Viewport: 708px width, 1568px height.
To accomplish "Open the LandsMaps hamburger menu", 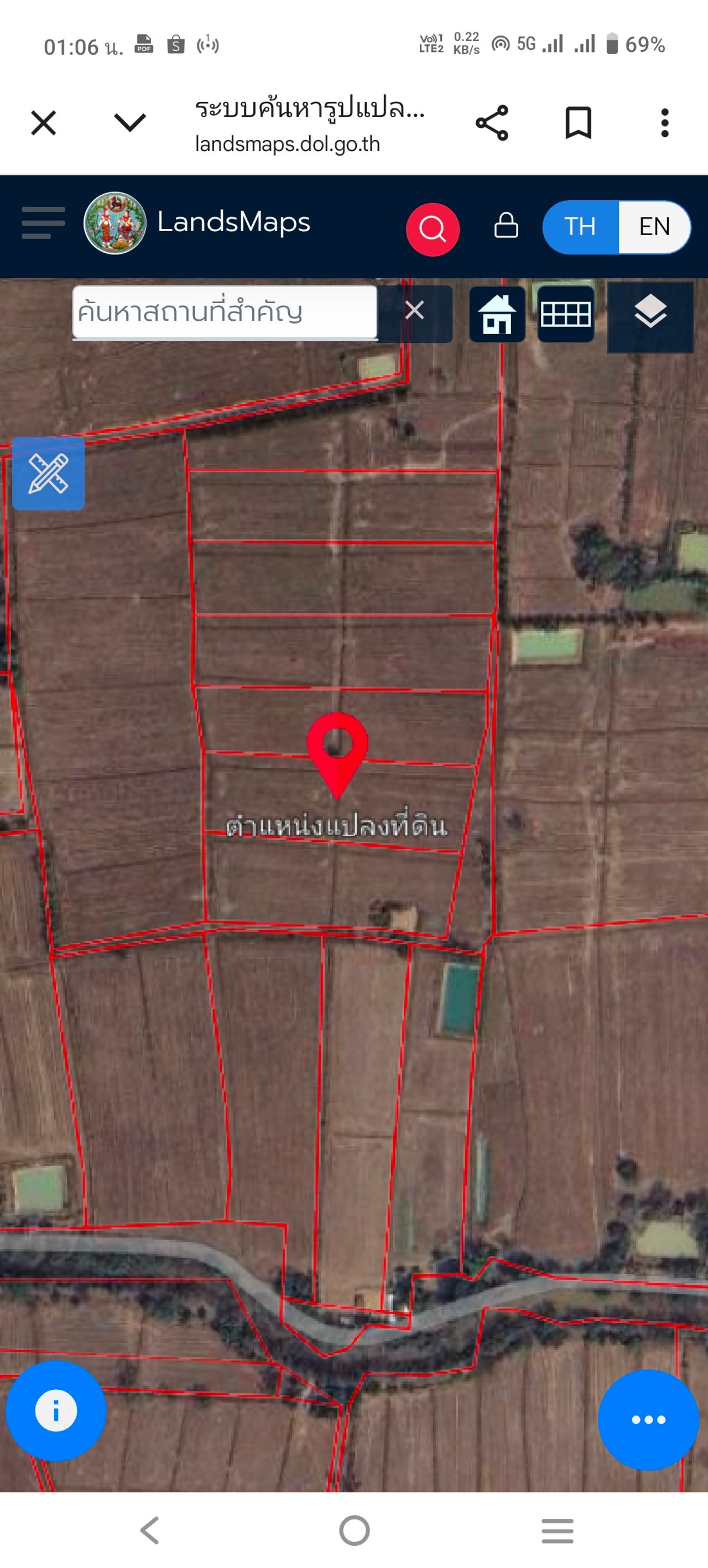I will coord(43,223).
